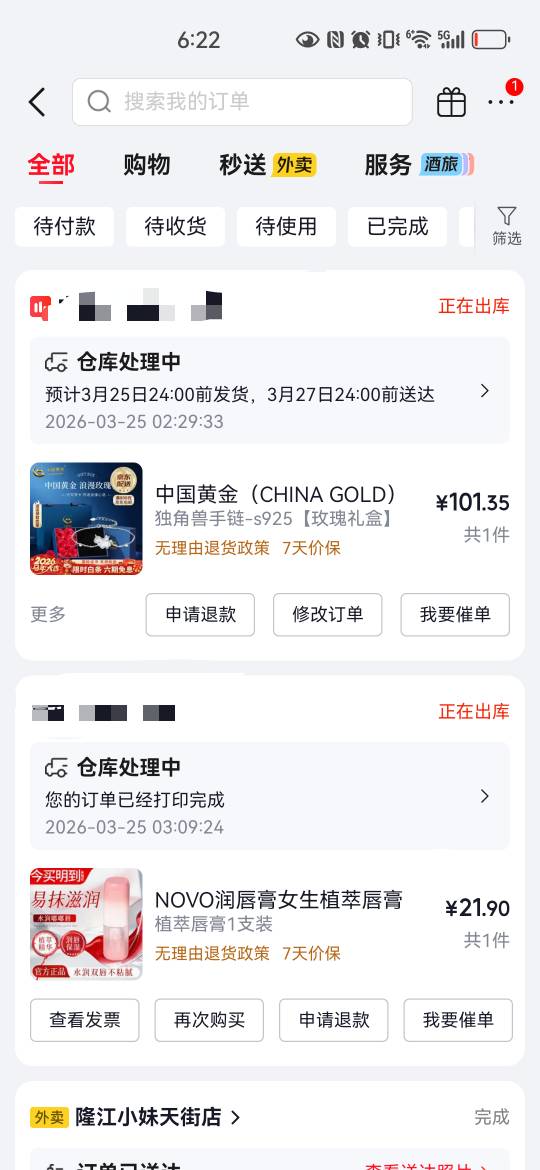The width and height of the screenshot is (540, 1170).
Task: Open the 隆江小妹天街店 store link
Action: (x=157, y=1117)
